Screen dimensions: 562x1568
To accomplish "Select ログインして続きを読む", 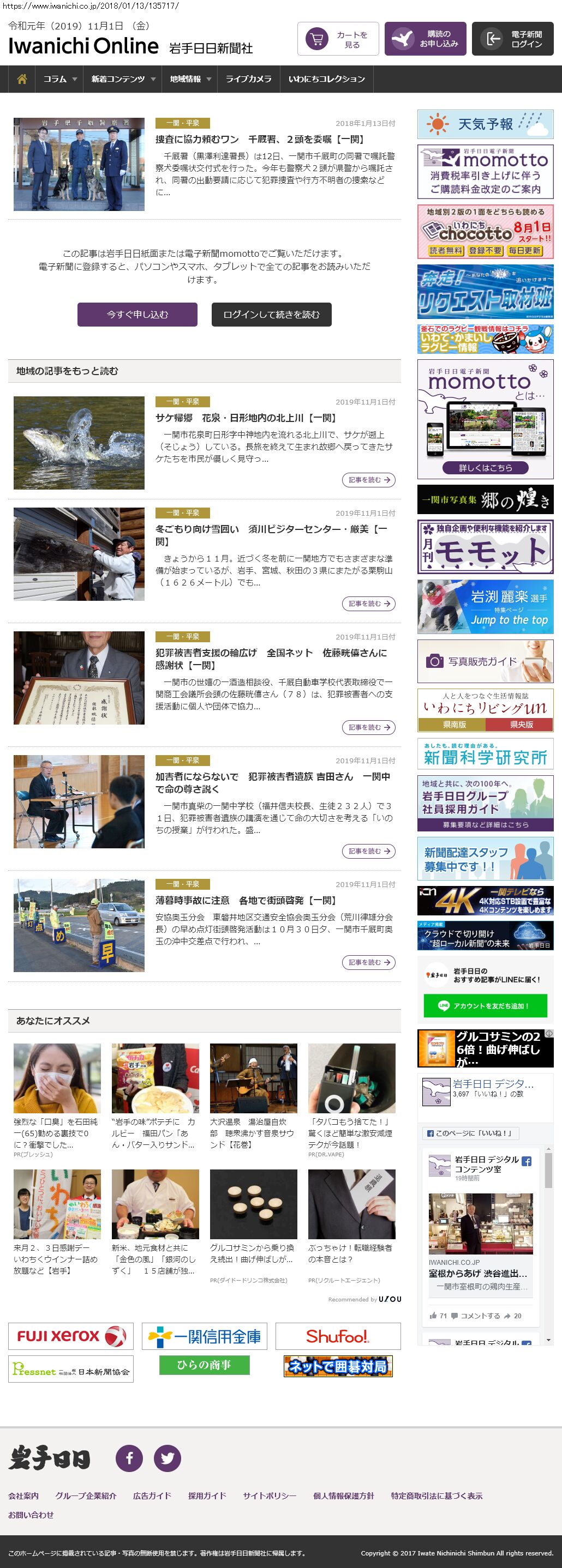I will click(271, 315).
